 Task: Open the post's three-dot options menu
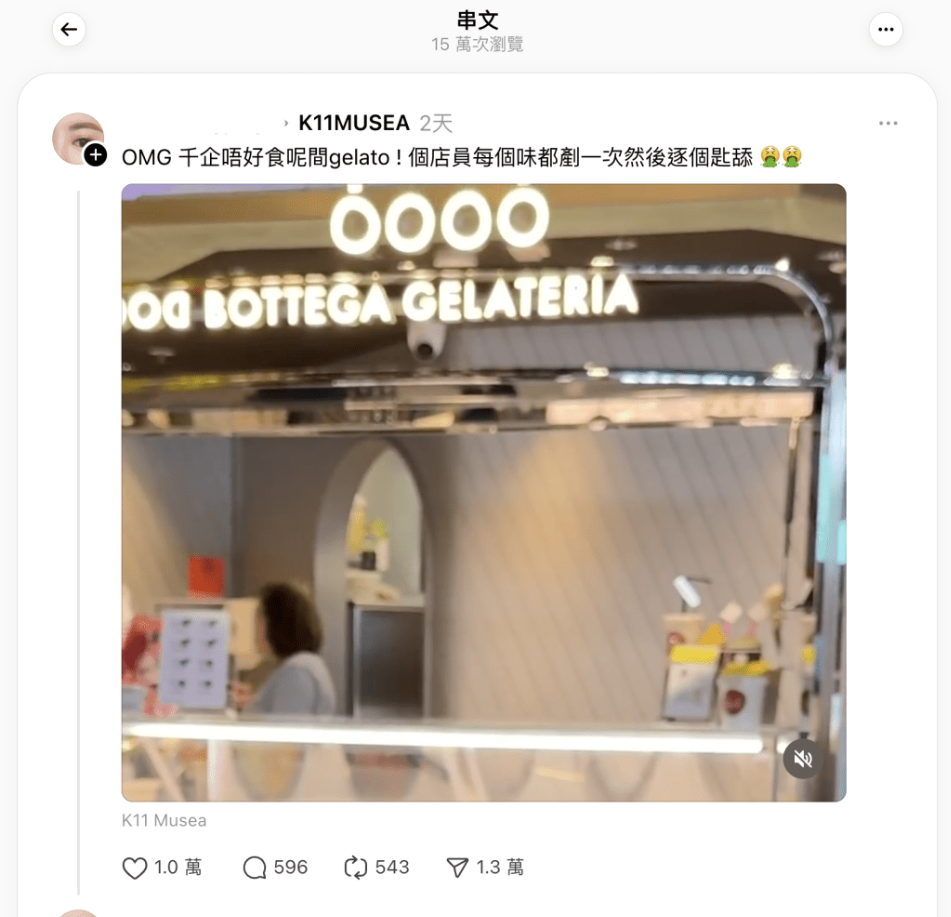click(888, 124)
